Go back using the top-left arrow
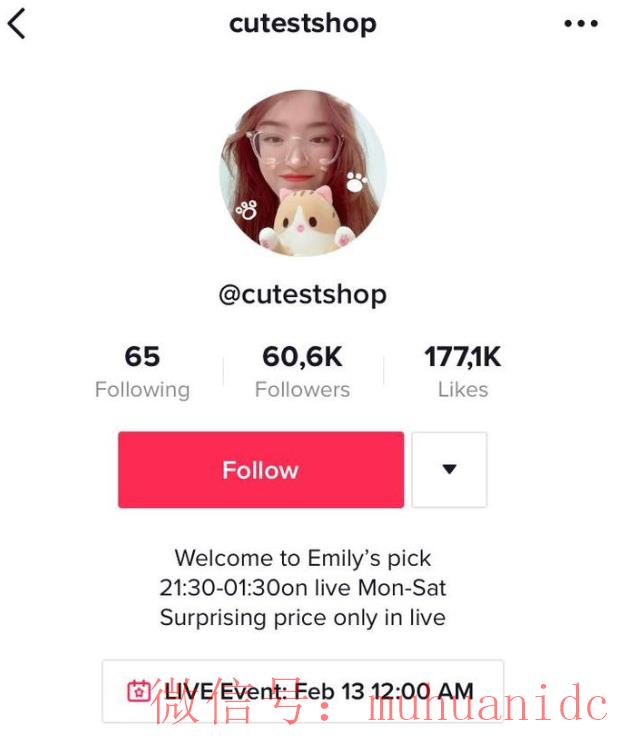This screenshot has height=741, width=623. pos(17,24)
